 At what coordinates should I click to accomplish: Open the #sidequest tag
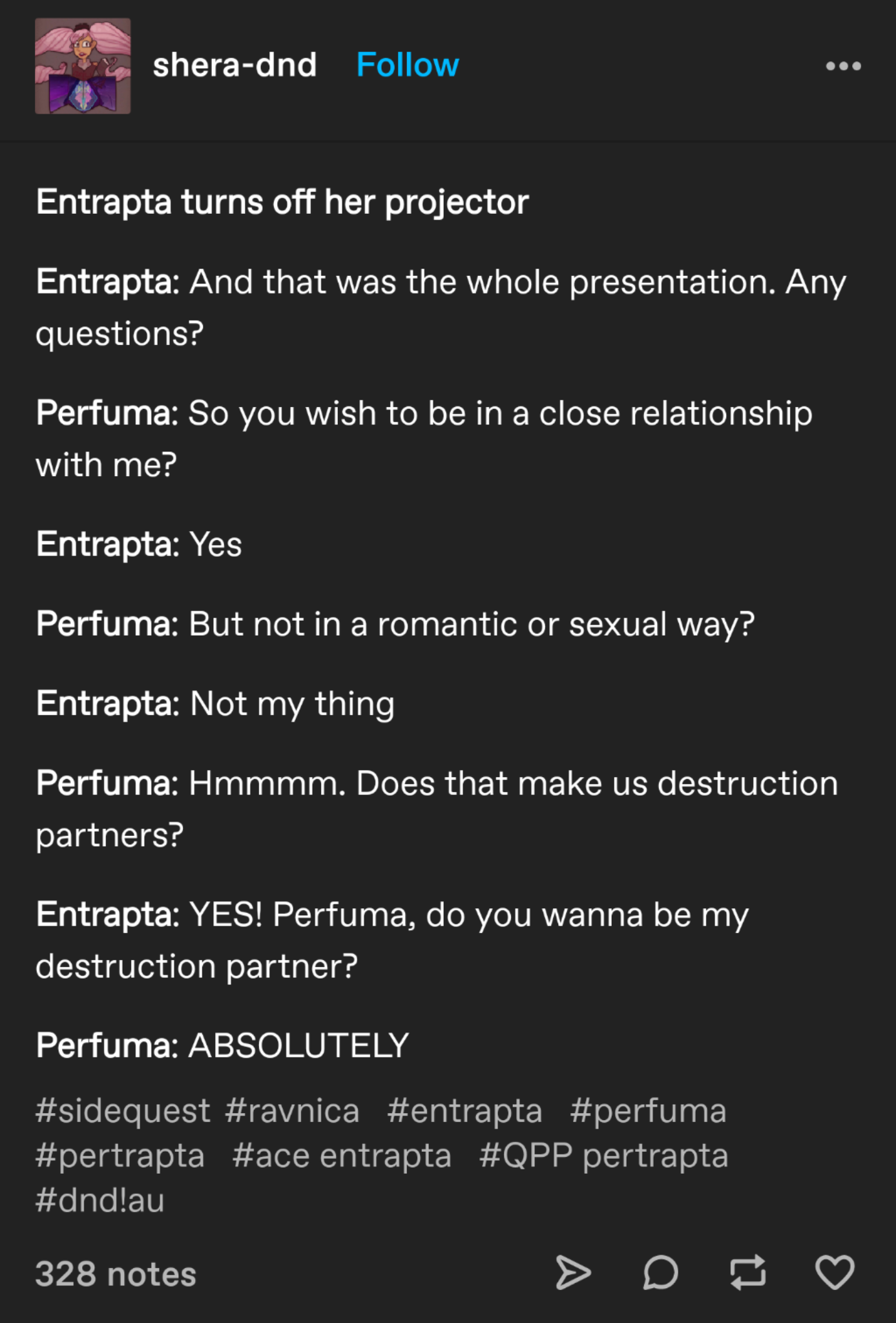tap(123, 1112)
